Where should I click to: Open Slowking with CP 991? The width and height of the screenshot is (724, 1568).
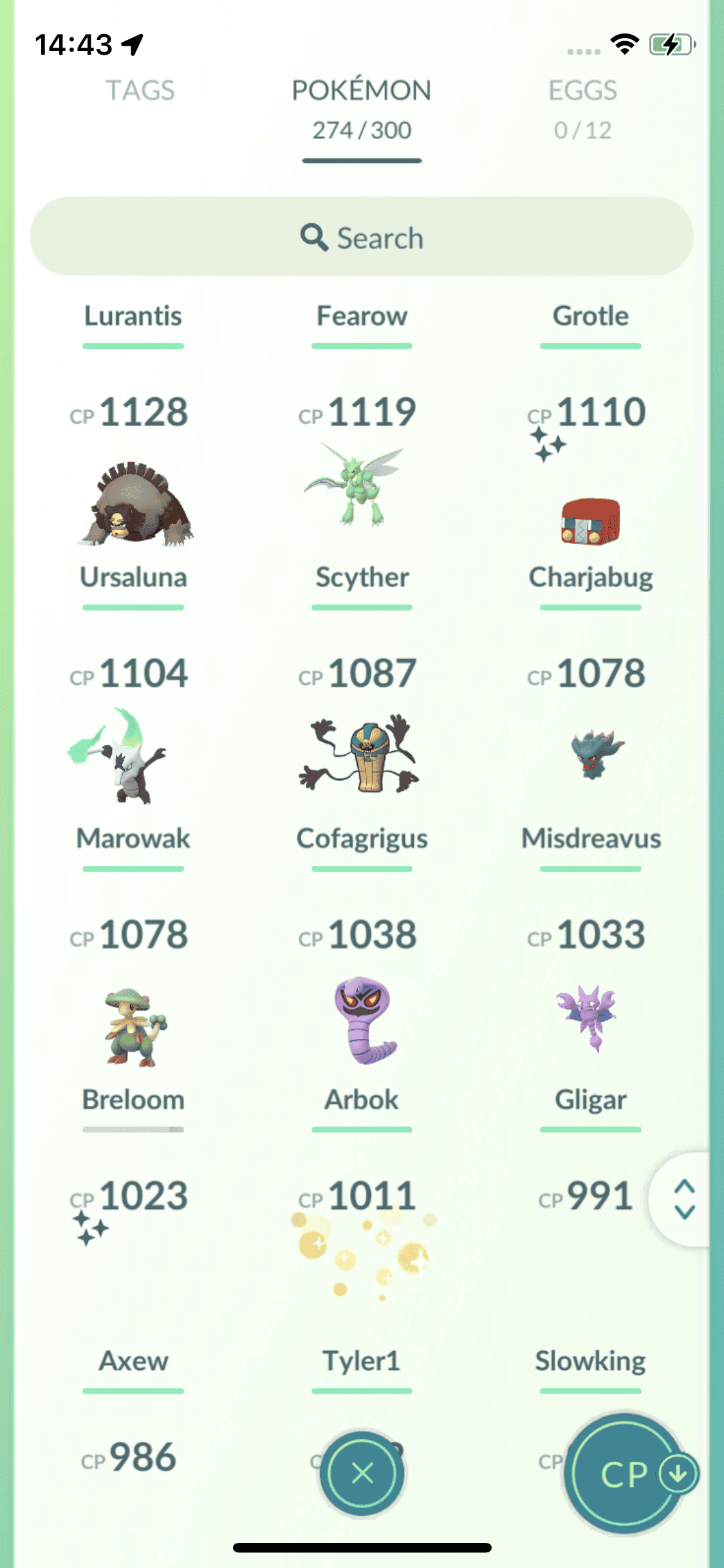coord(590,1281)
